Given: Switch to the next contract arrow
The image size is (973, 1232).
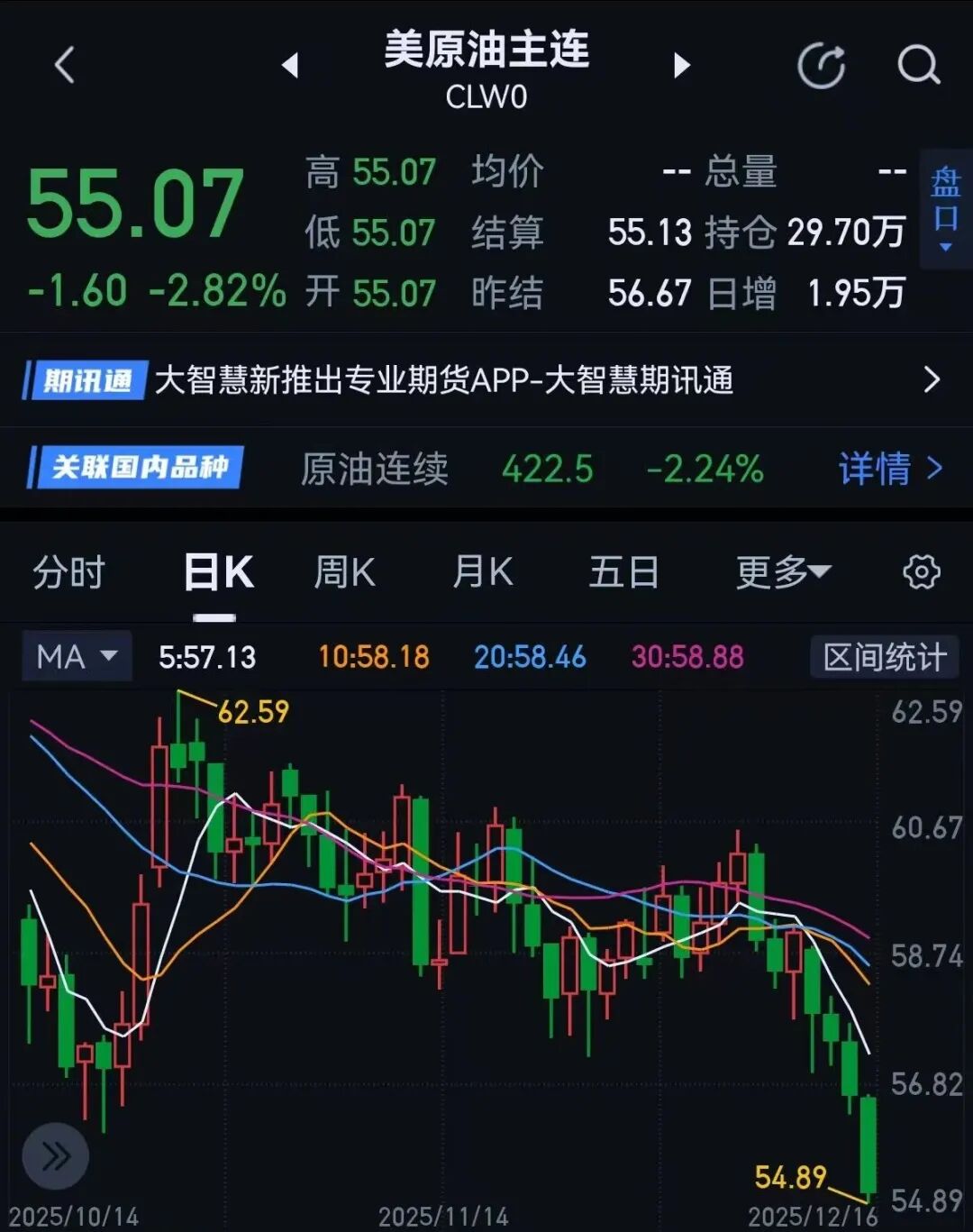Looking at the screenshot, I should (x=682, y=65).
